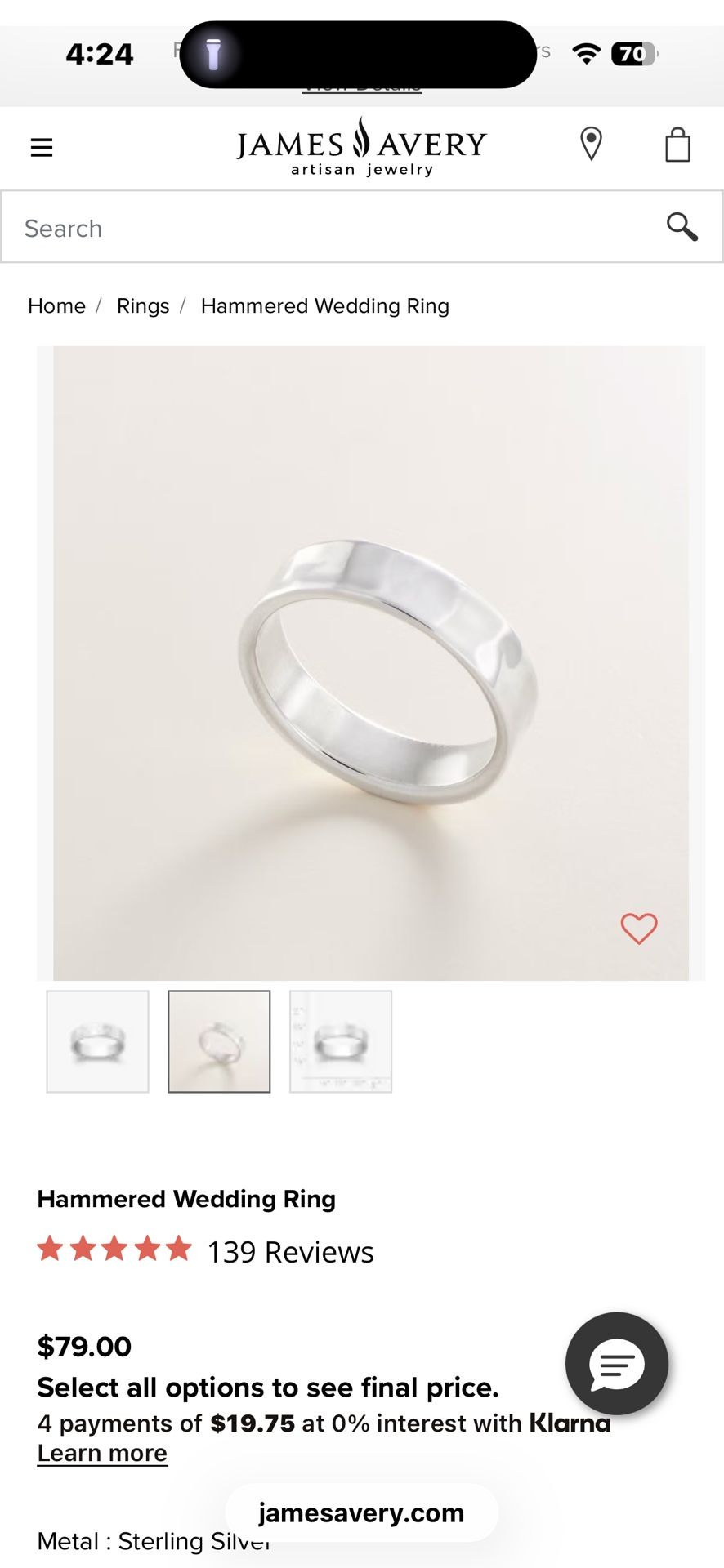Open the hamburger menu

(x=42, y=148)
